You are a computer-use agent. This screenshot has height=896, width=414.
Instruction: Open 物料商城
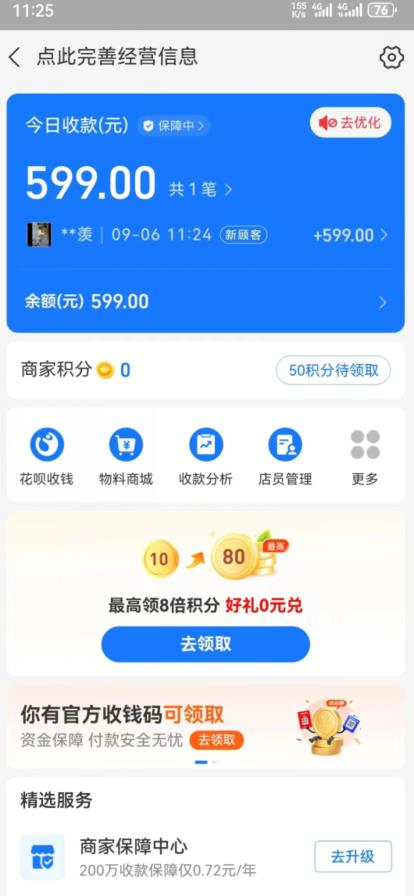click(x=126, y=457)
